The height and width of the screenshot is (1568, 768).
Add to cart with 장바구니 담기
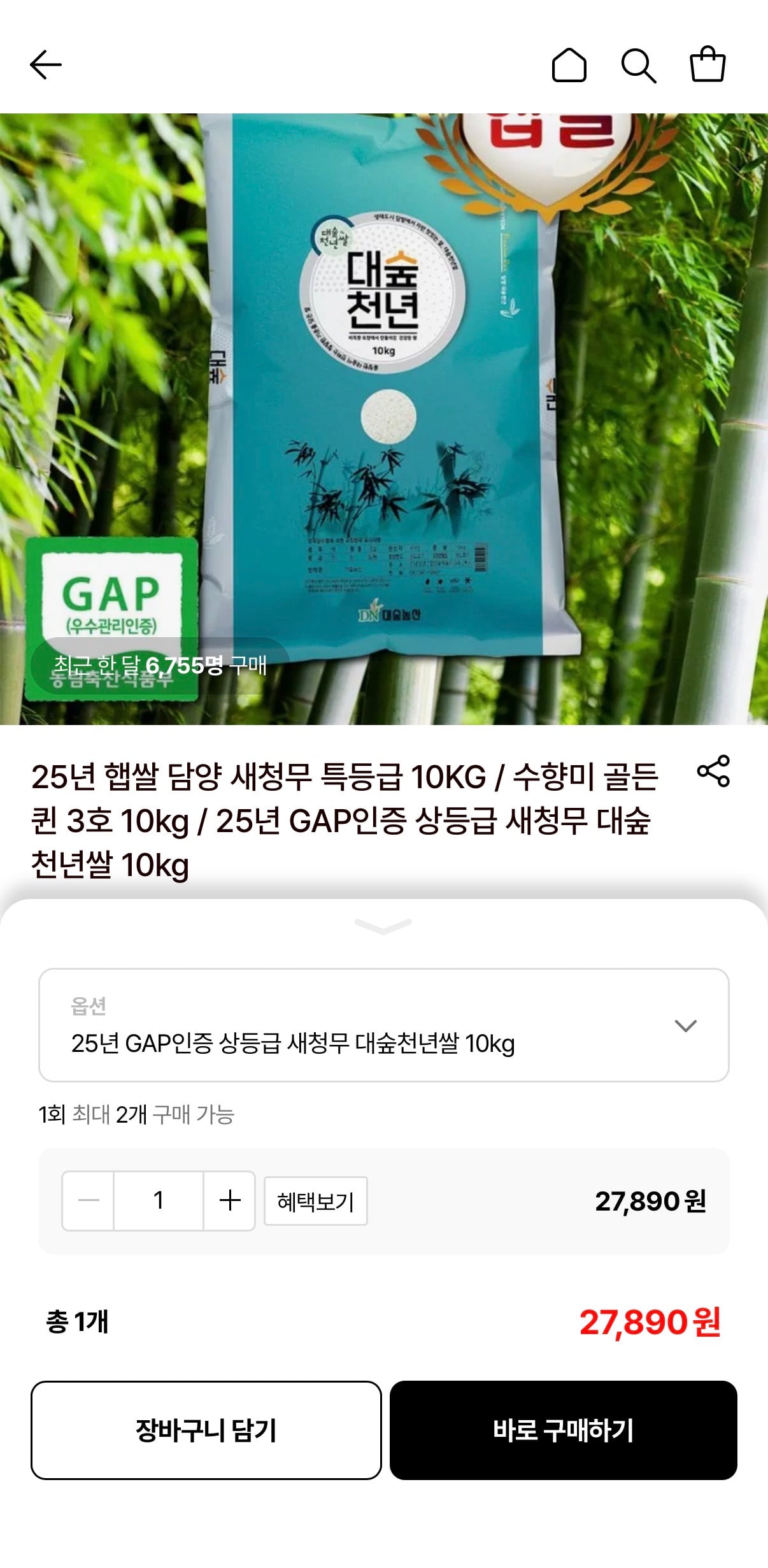point(206,1430)
